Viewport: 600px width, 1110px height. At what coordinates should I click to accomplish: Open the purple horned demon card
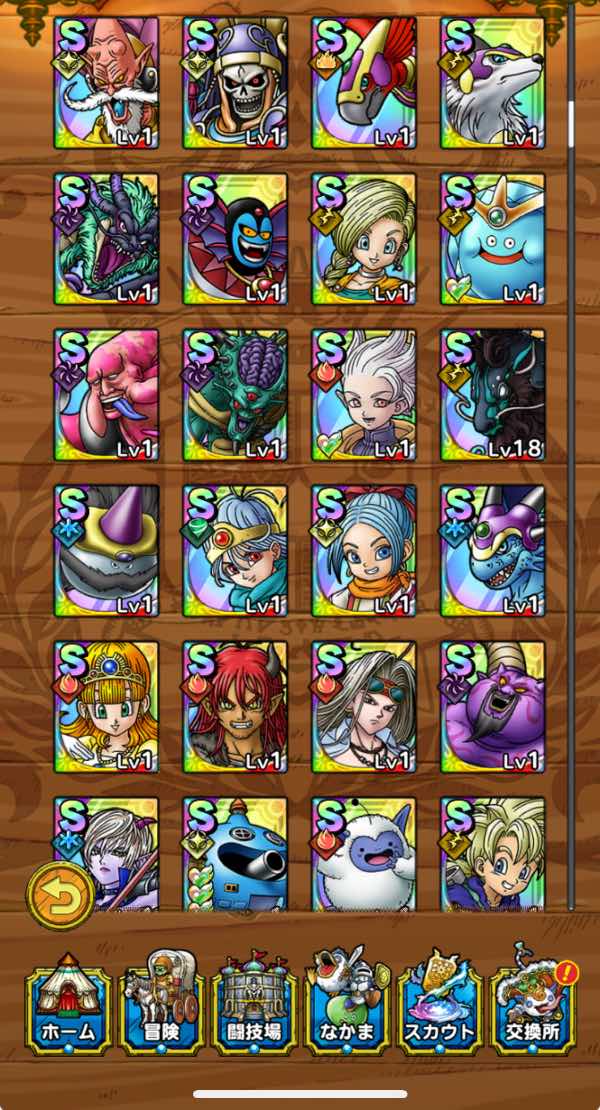[493, 707]
